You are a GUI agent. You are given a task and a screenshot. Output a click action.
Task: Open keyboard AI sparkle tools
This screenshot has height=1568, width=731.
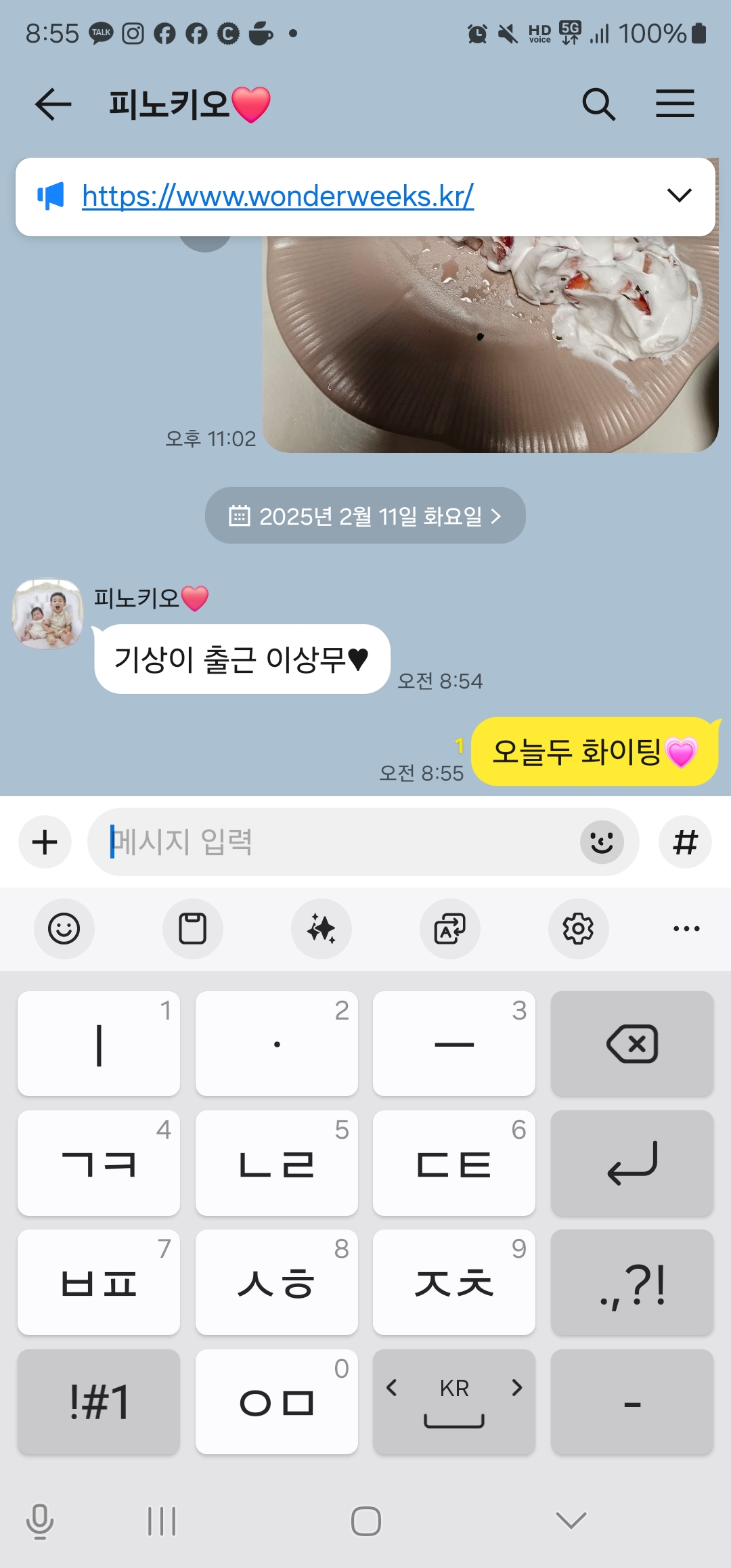pyautogui.click(x=322, y=928)
